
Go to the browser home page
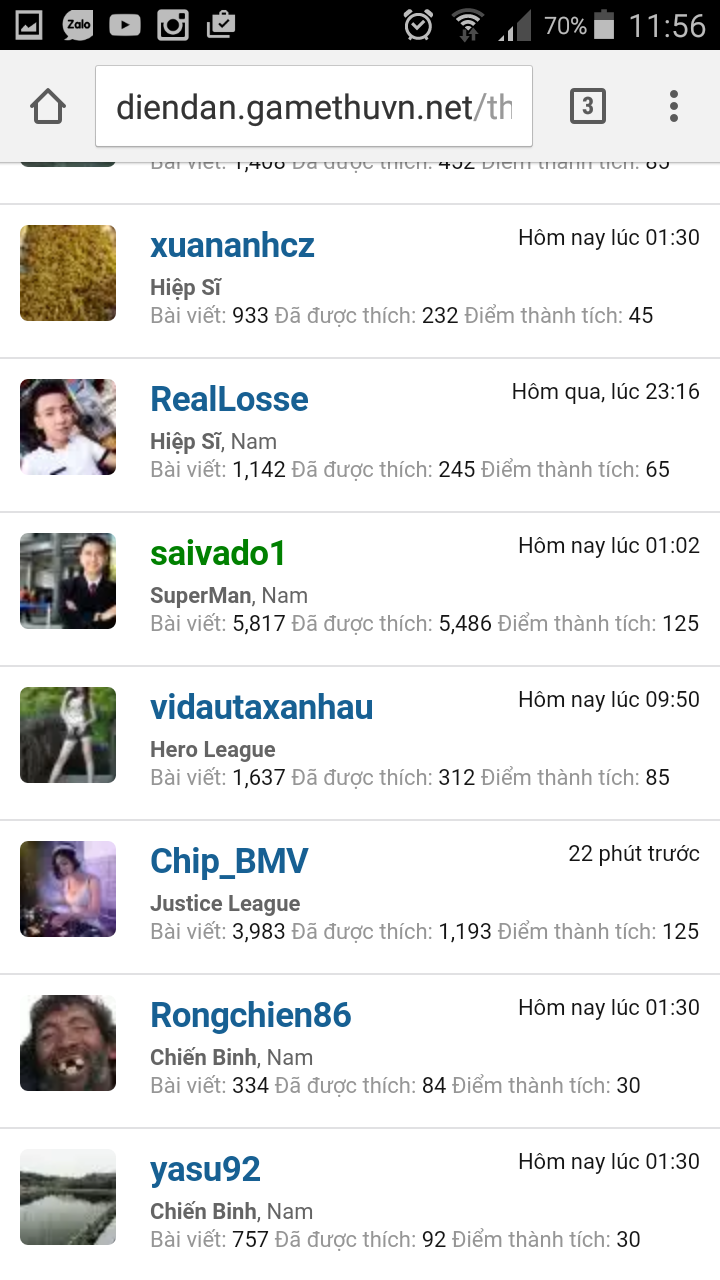[x=48, y=106]
